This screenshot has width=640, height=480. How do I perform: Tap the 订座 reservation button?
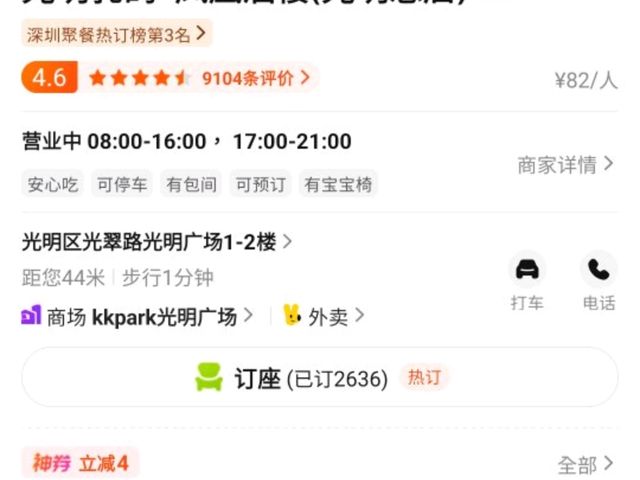320,377
